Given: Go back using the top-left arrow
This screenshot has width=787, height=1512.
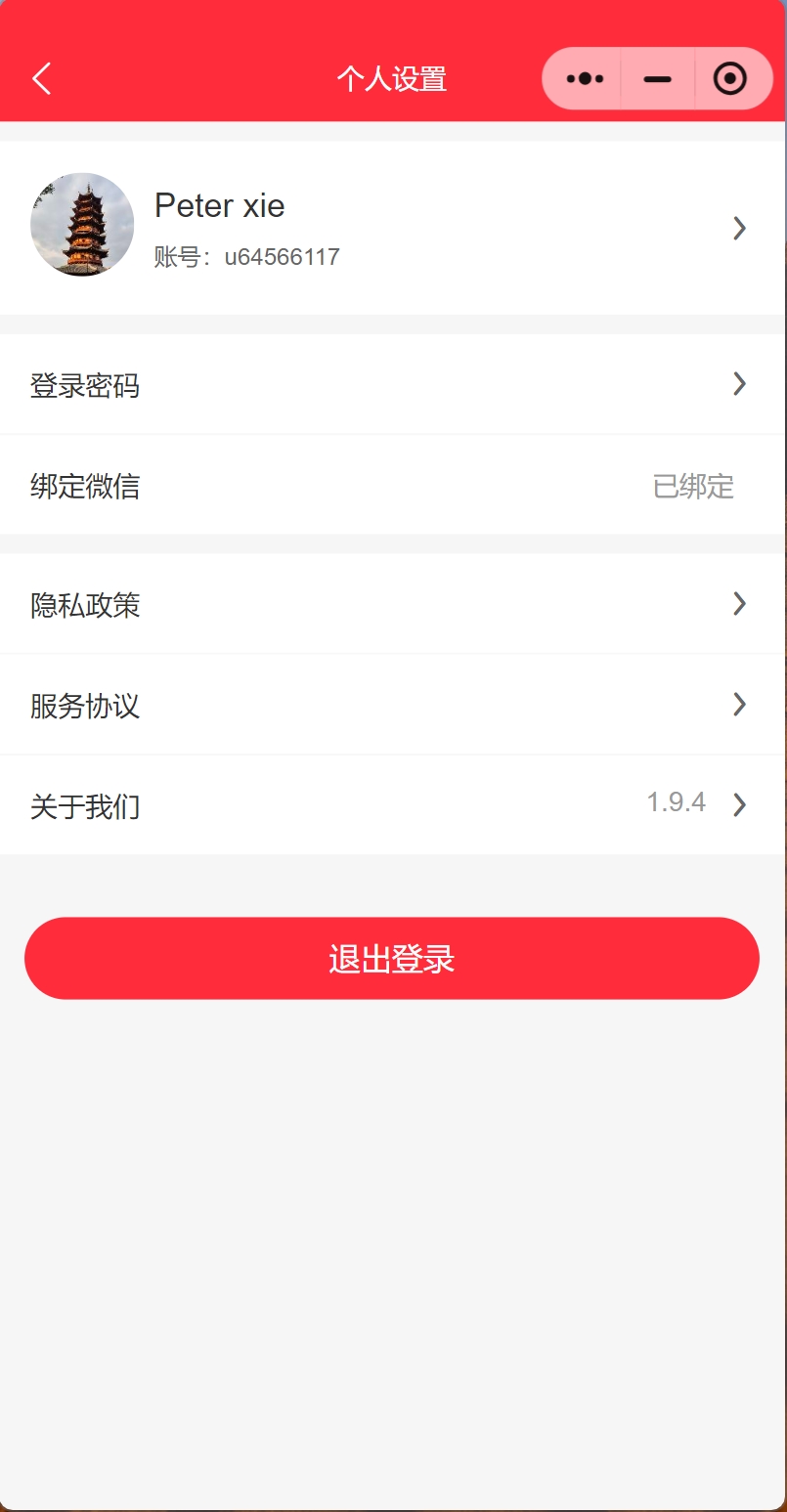Looking at the screenshot, I should pos(41,78).
